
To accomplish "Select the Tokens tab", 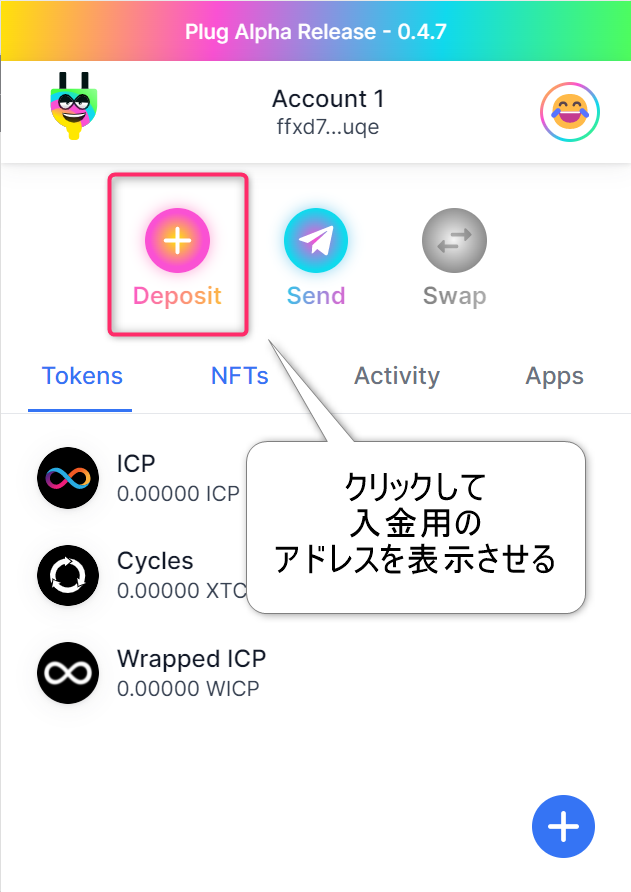I will [82, 376].
